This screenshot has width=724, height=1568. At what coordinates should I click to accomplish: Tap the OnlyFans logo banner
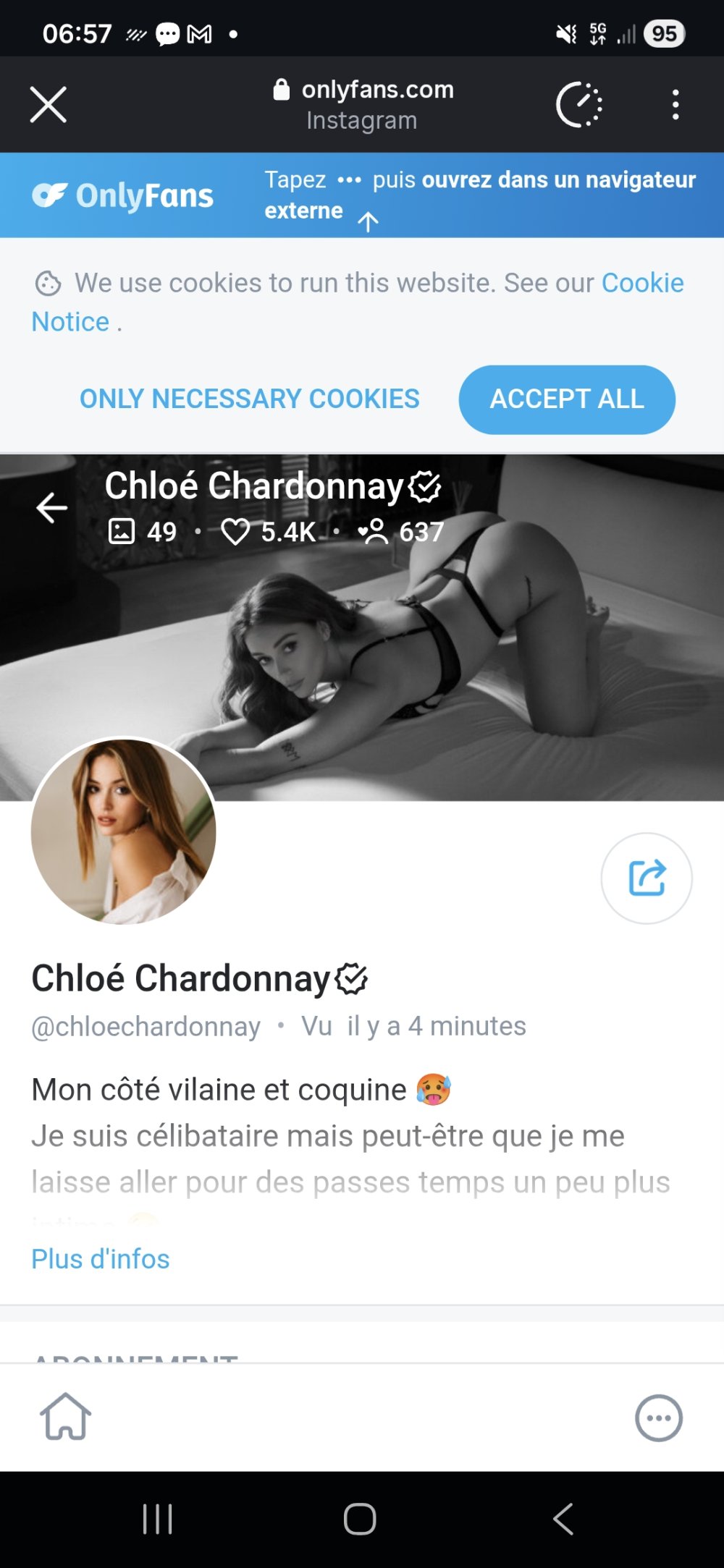123,195
